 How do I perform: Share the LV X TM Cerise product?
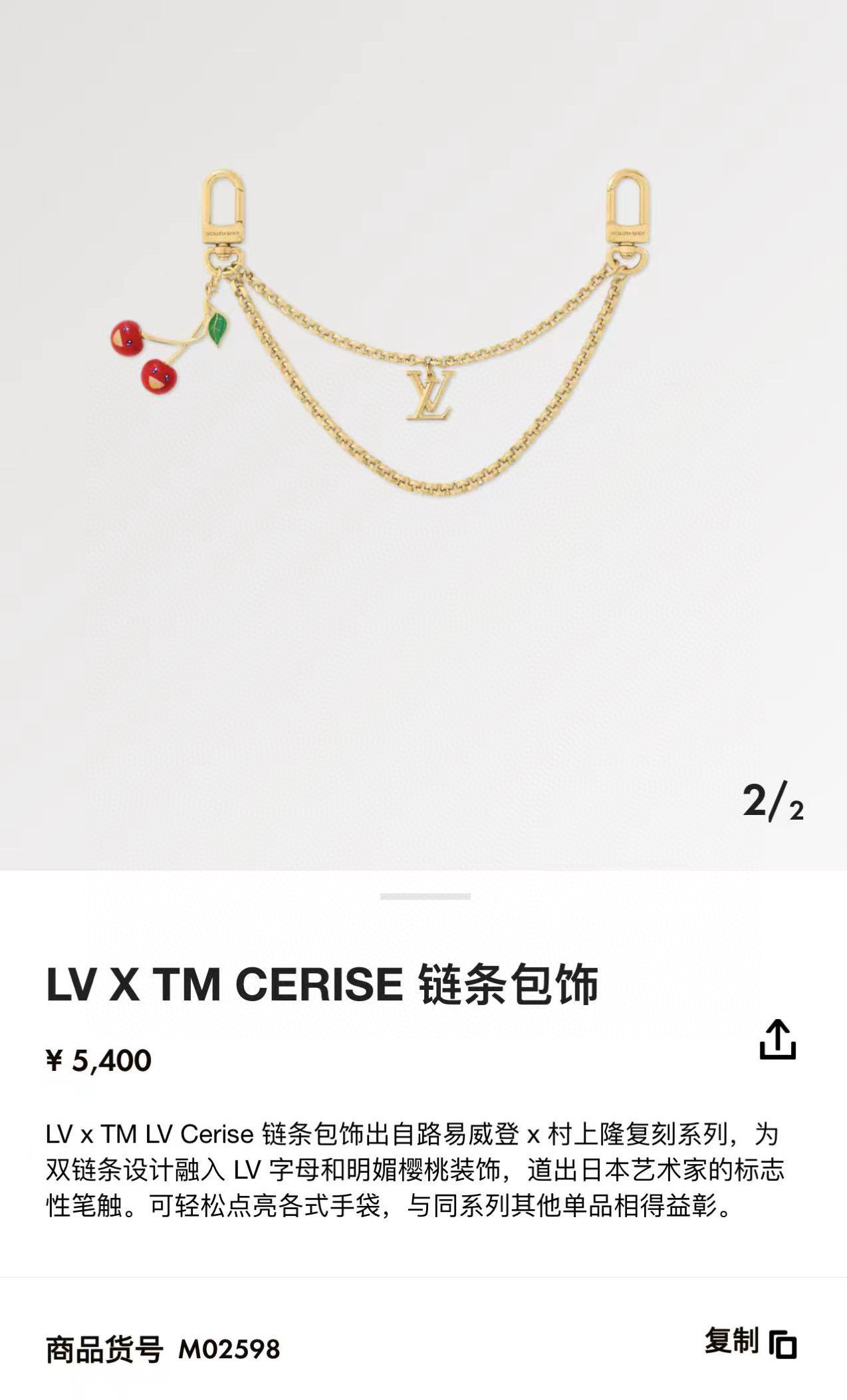click(x=777, y=1039)
